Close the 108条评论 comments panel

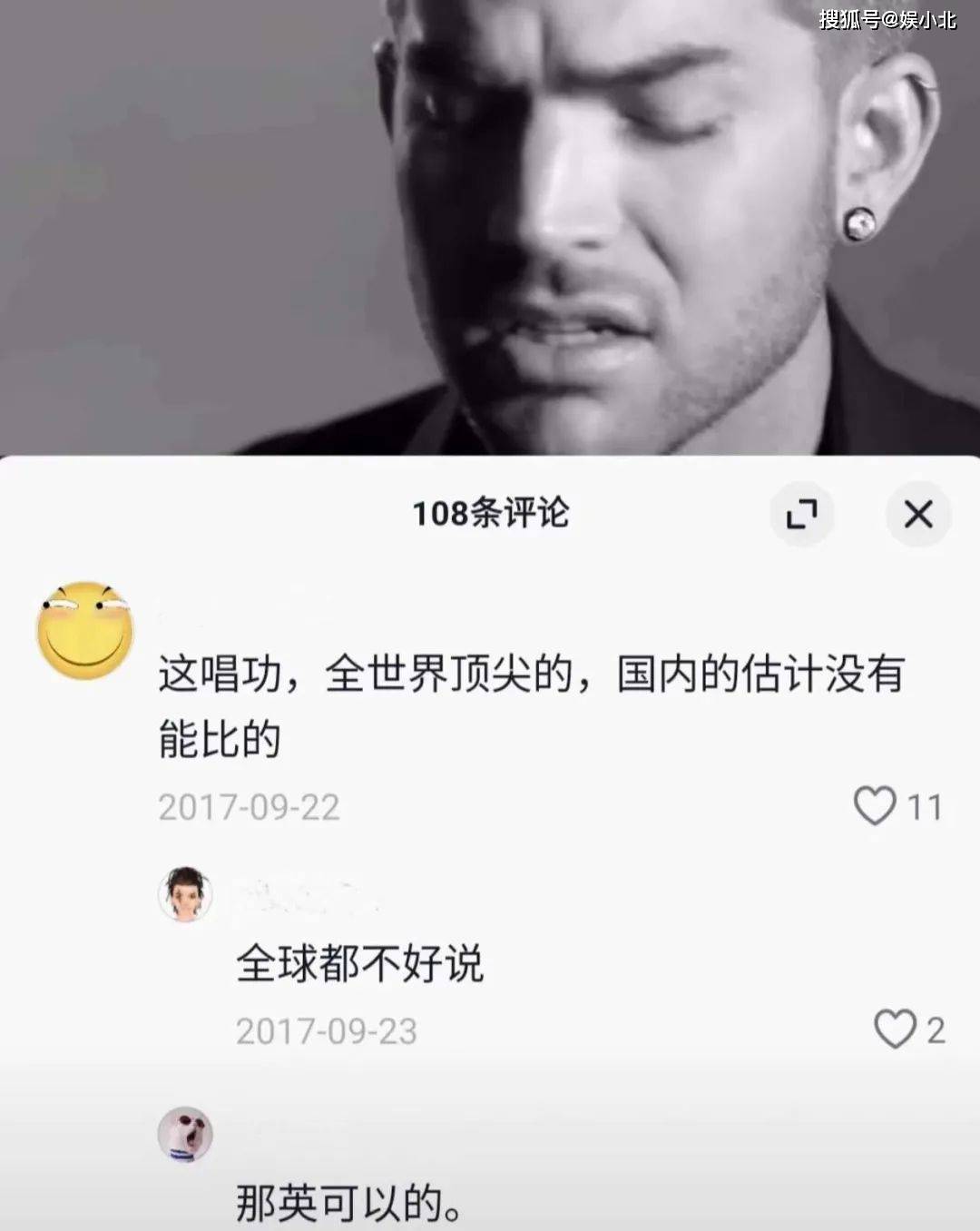[917, 515]
